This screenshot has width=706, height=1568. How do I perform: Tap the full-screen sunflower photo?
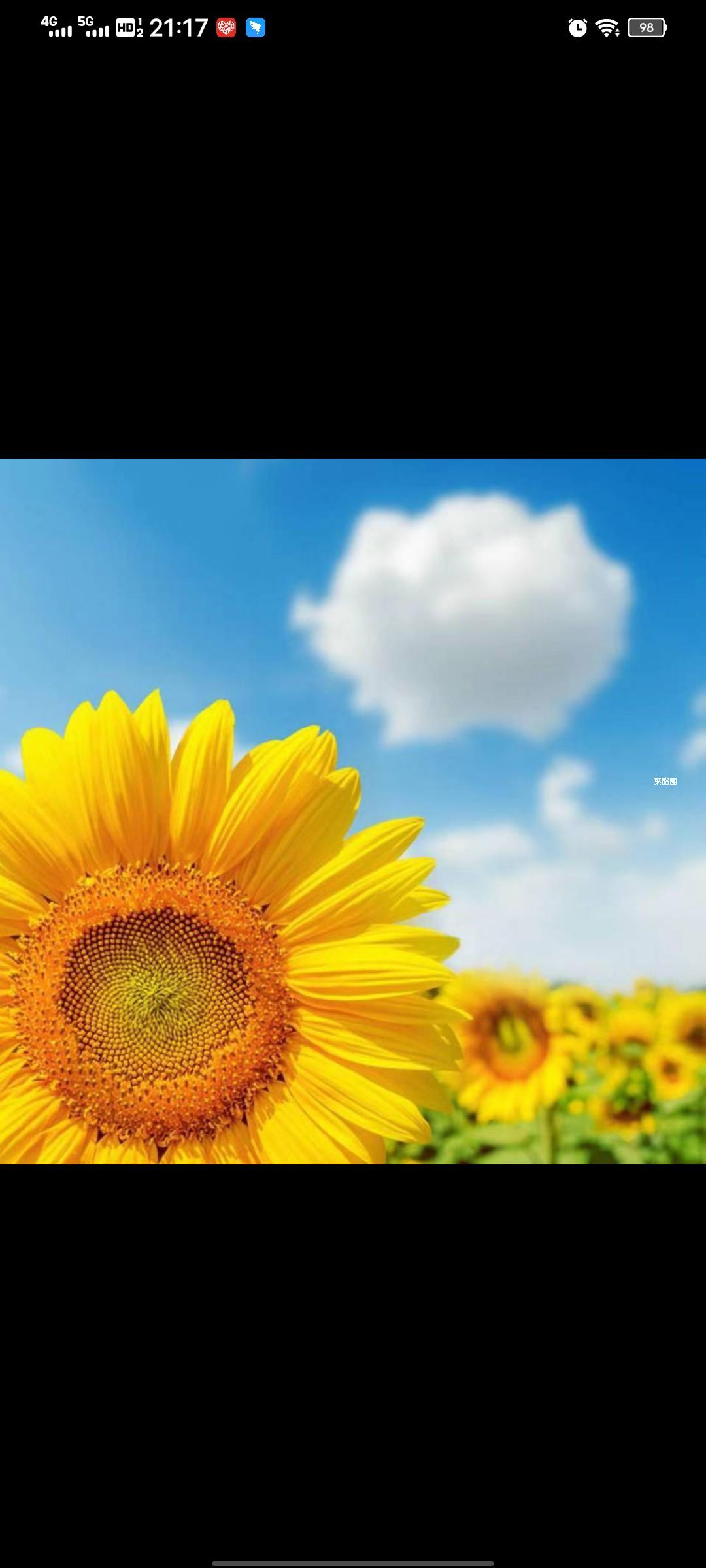[353, 811]
